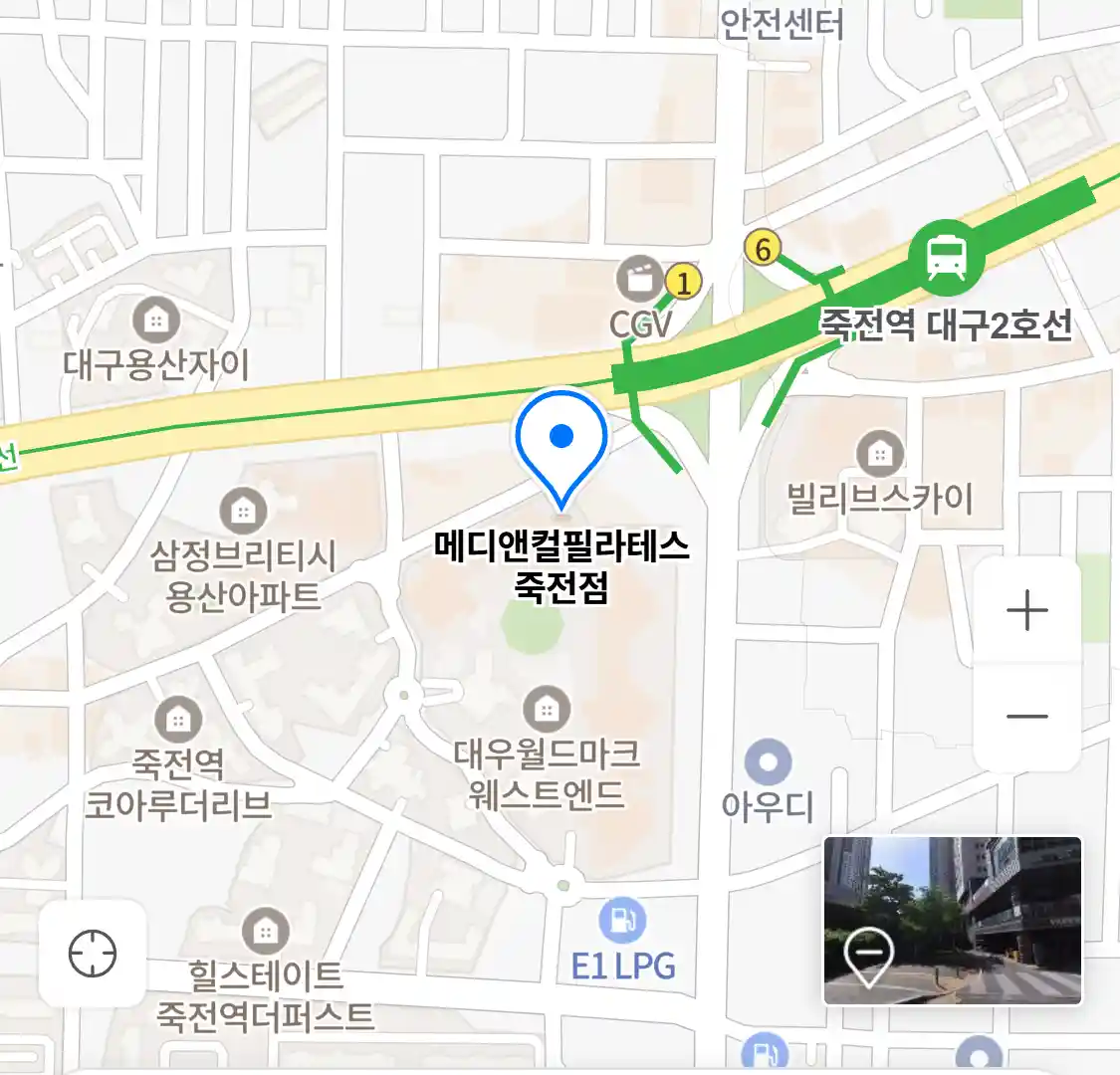Open the street view thumbnail
This screenshot has height=1075, width=1120.
tap(952, 921)
